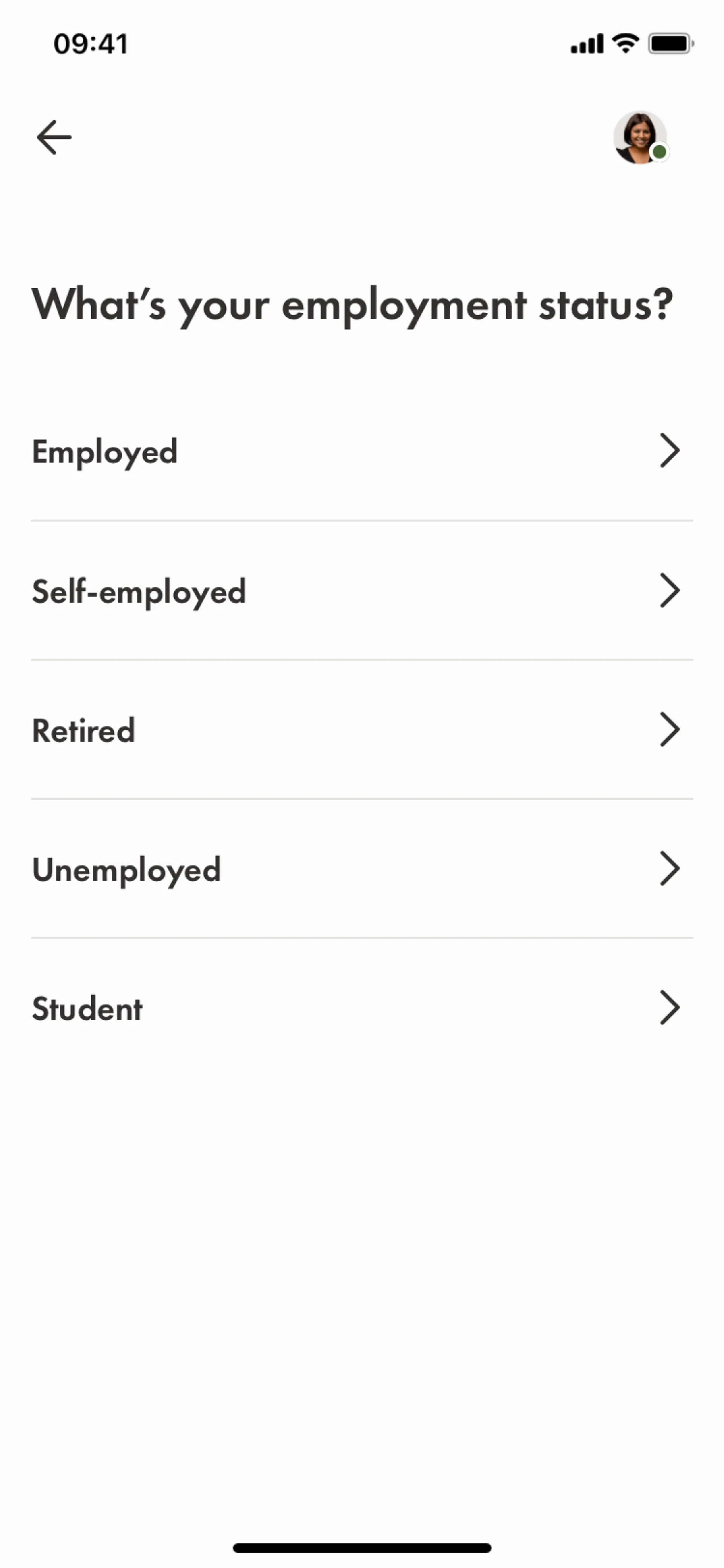
Task: Choose the Self-employed option
Action: [x=361, y=591]
